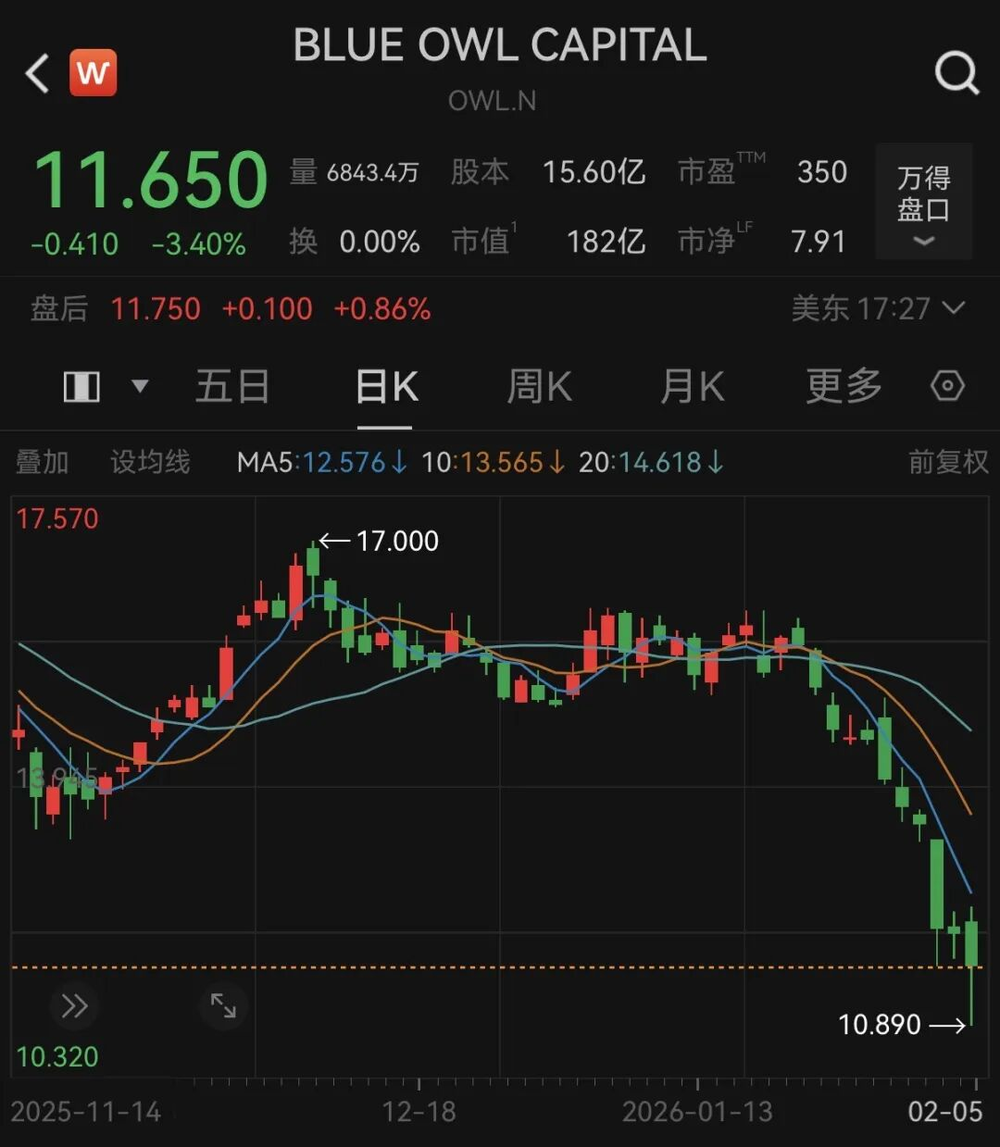Switch to the 周K chart tab
The height and width of the screenshot is (1147, 1000).
[x=539, y=386]
